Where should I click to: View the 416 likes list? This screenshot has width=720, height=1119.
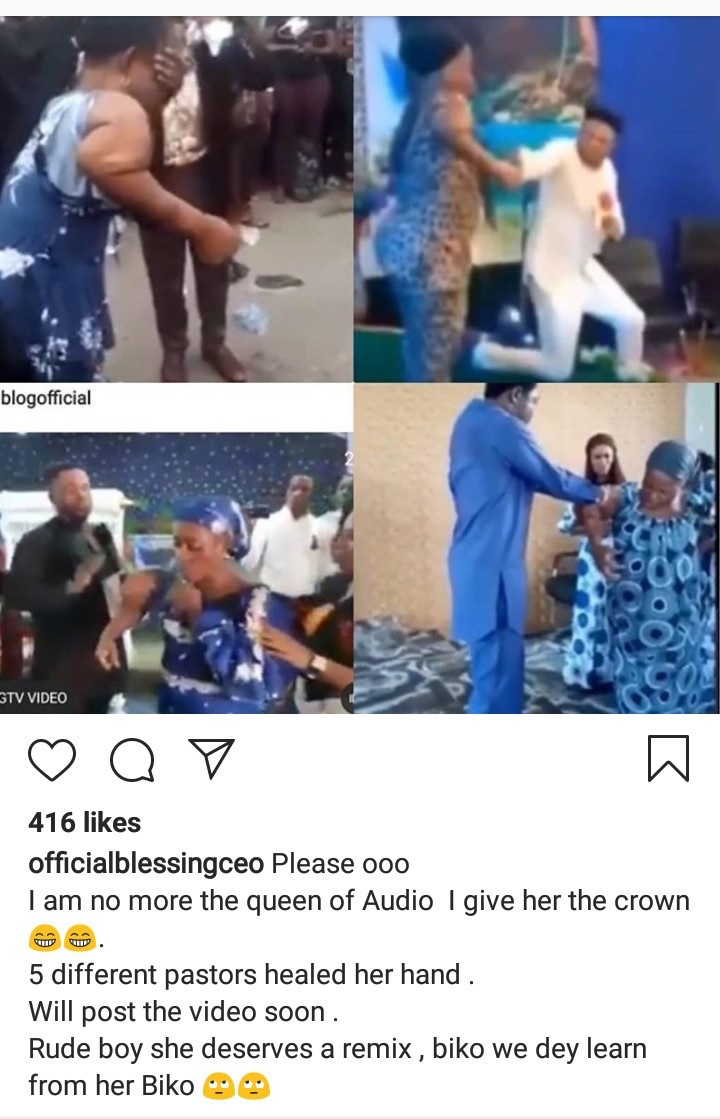tap(85, 823)
